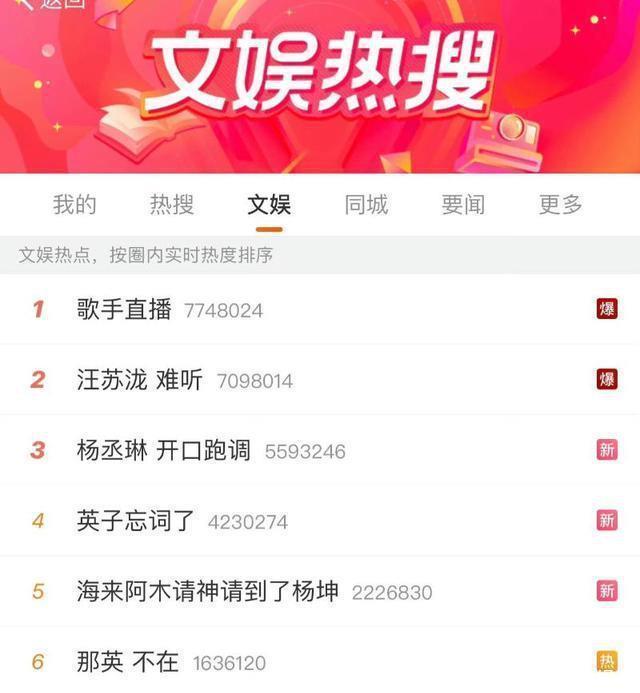Select the 文娱 tab
This screenshot has height=693, width=640.
pos(269,205)
